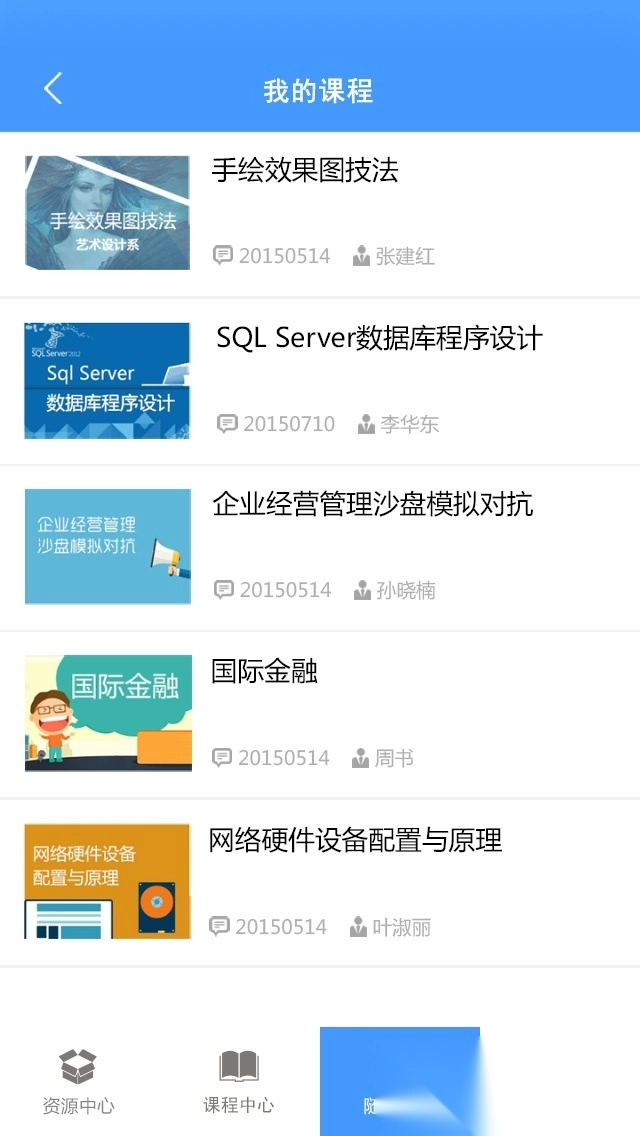Go back from 我的课程

click(x=53, y=89)
